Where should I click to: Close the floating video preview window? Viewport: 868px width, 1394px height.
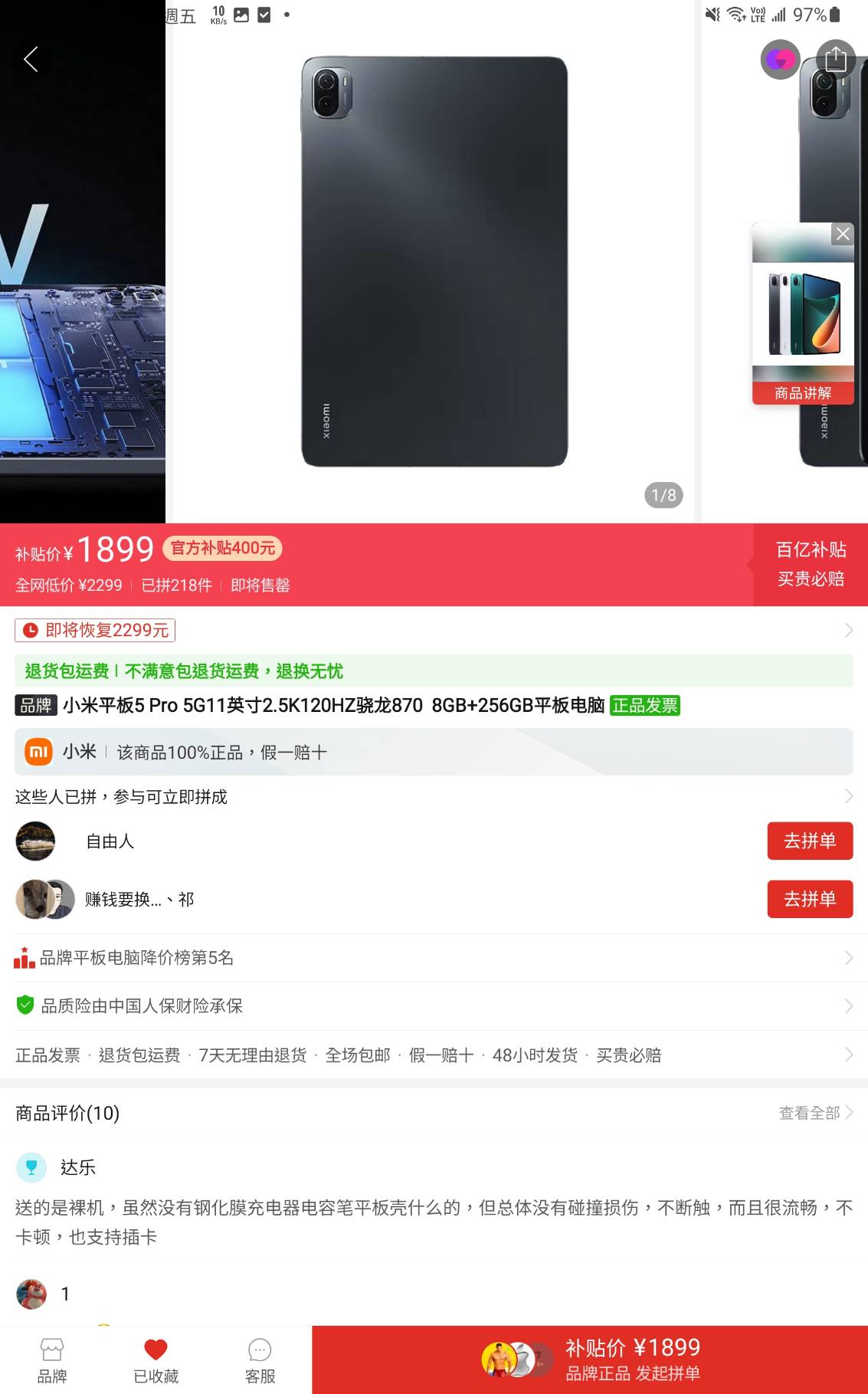pos(843,235)
